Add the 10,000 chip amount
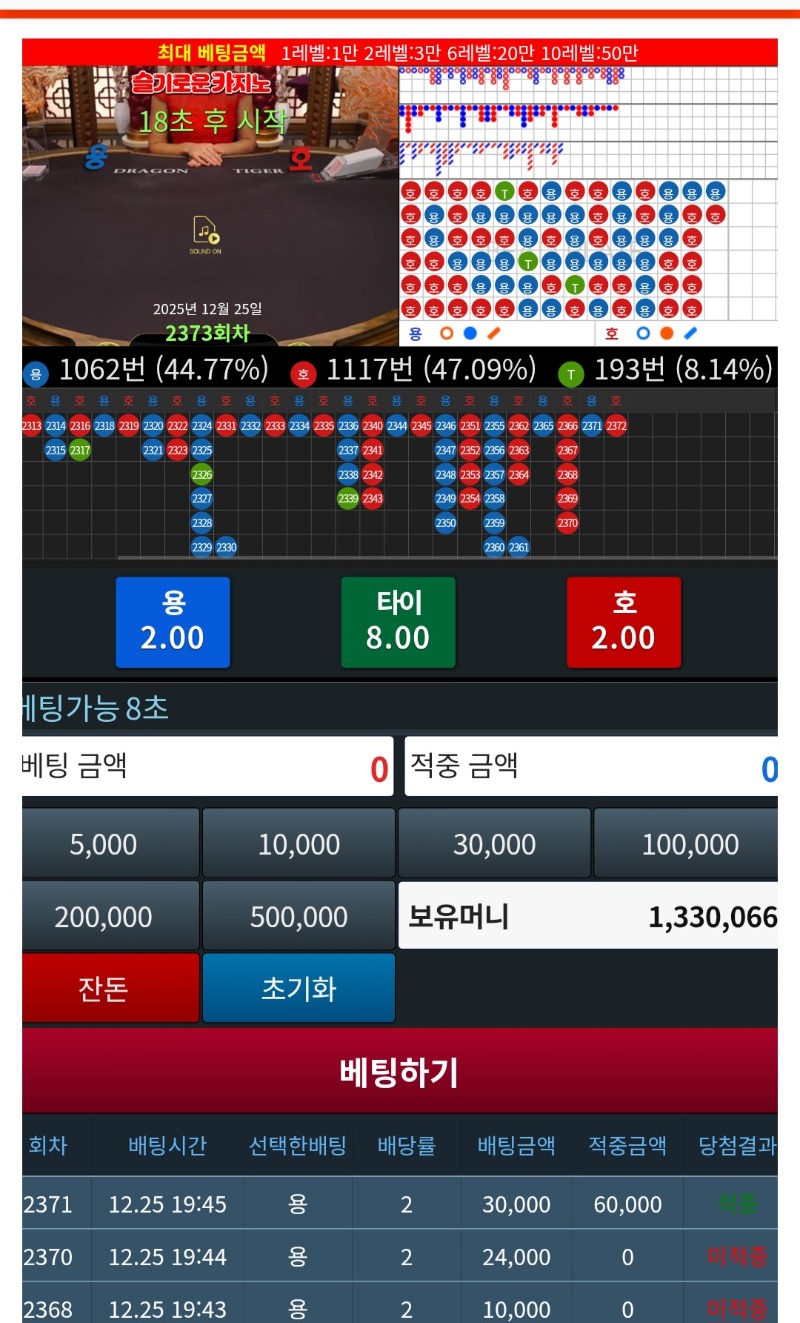The width and height of the screenshot is (800, 1323). pyautogui.click(x=298, y=844)
